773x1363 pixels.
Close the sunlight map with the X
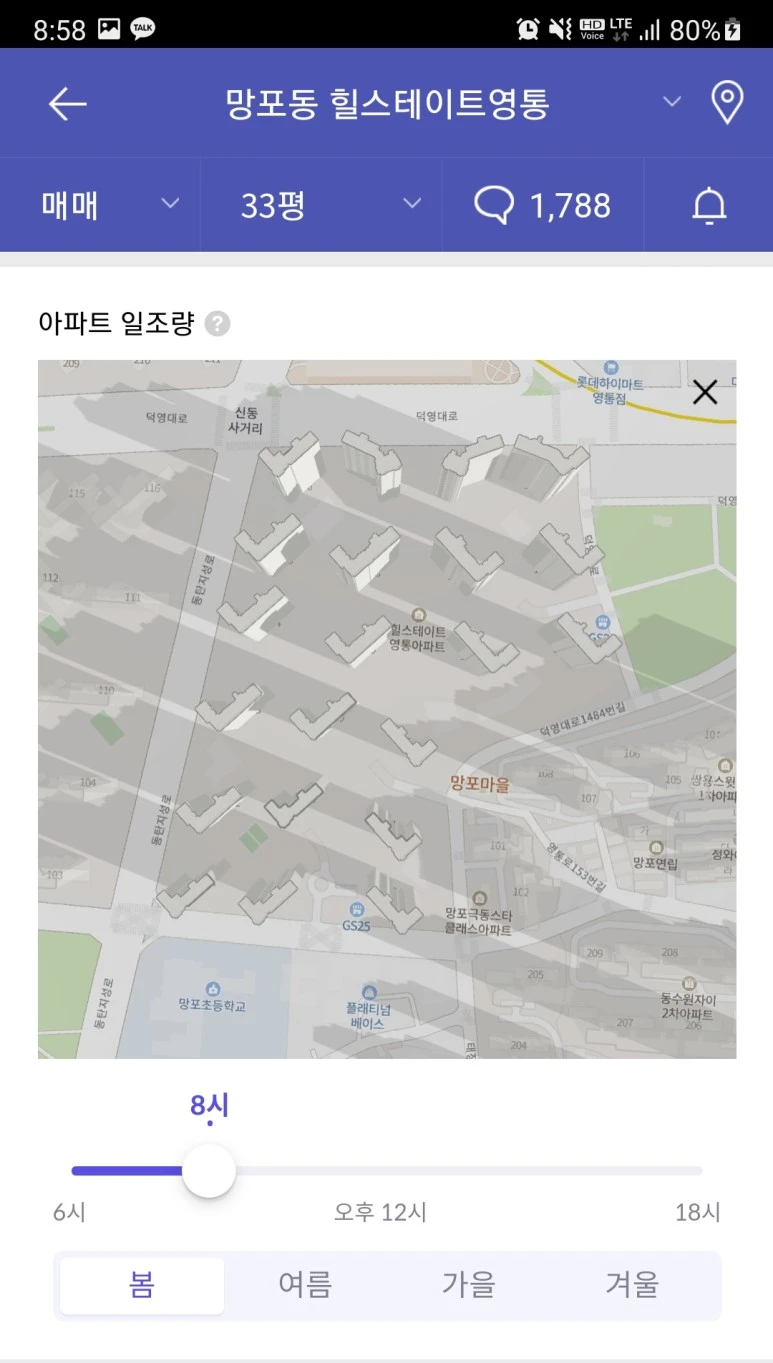pyautogui.click(x=705, y=393)
